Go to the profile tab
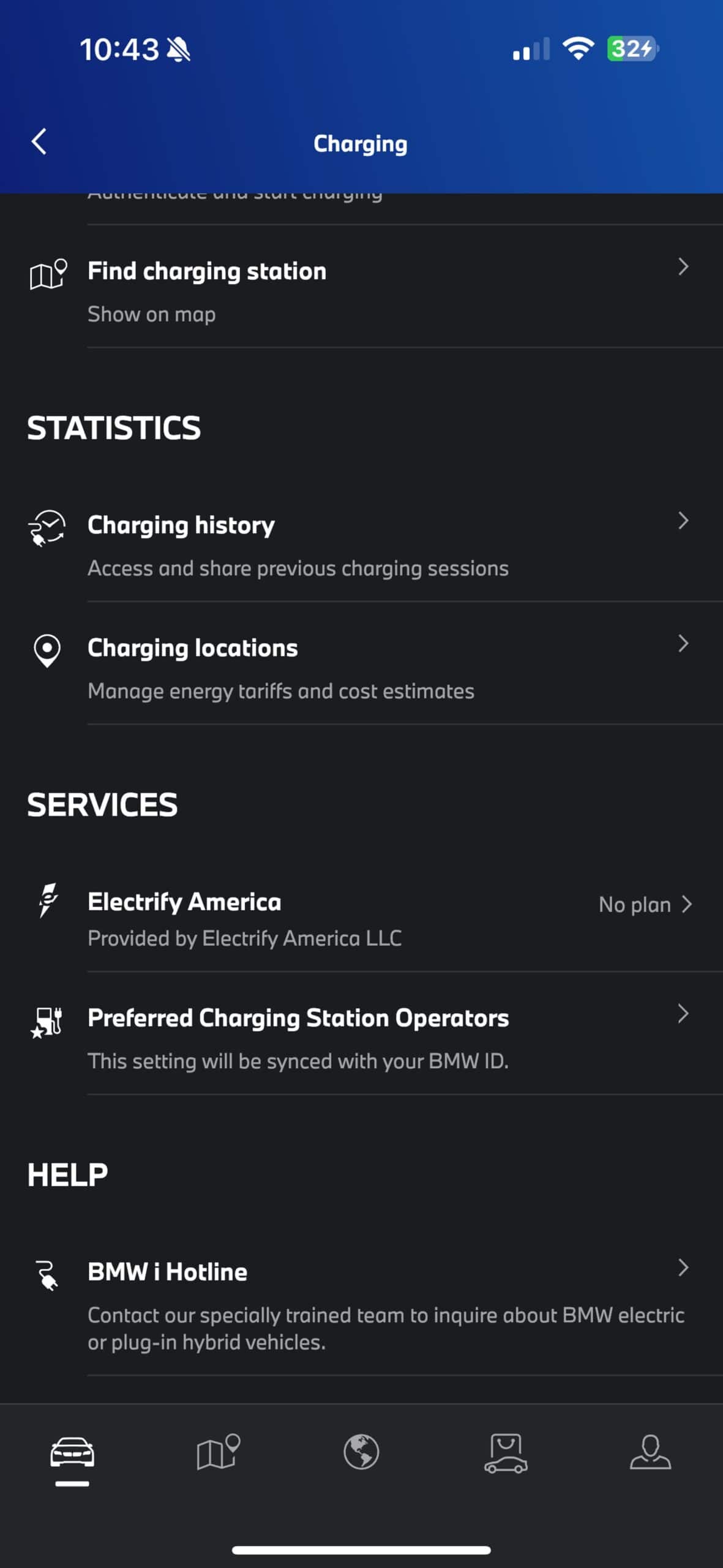Viewport: 723px width, 1568px height. click(x=650, y=1453)
